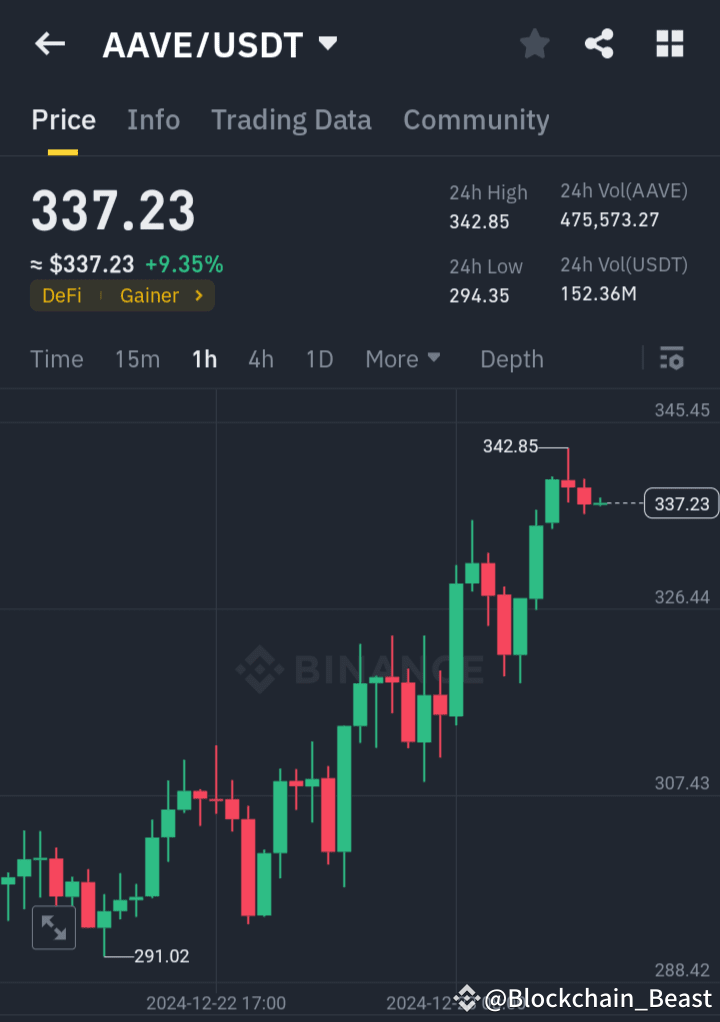Enable the 4h candle interval
Screen dimensions: 720x1022
click(260, 358)
